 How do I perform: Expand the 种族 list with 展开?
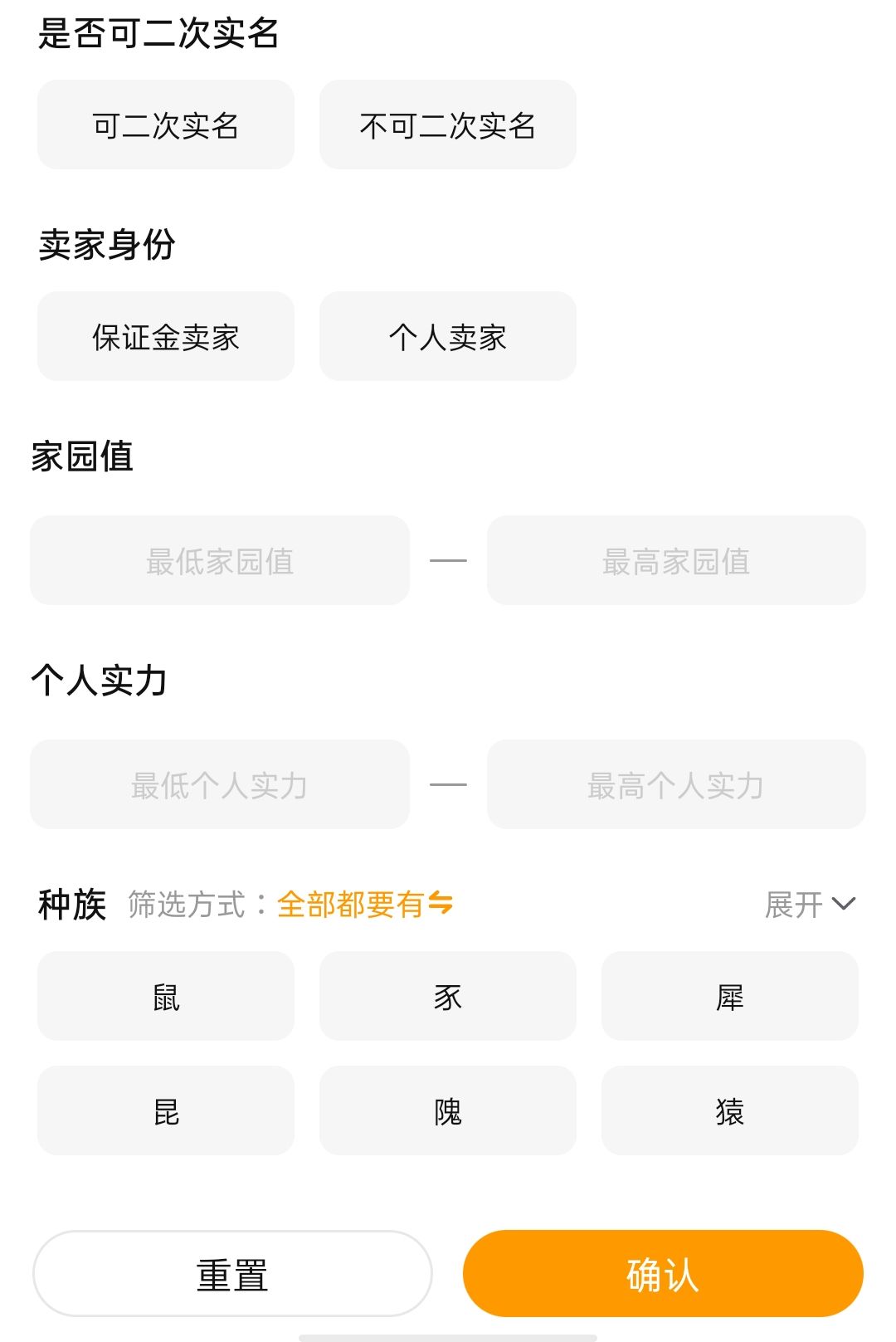point(810,904)
